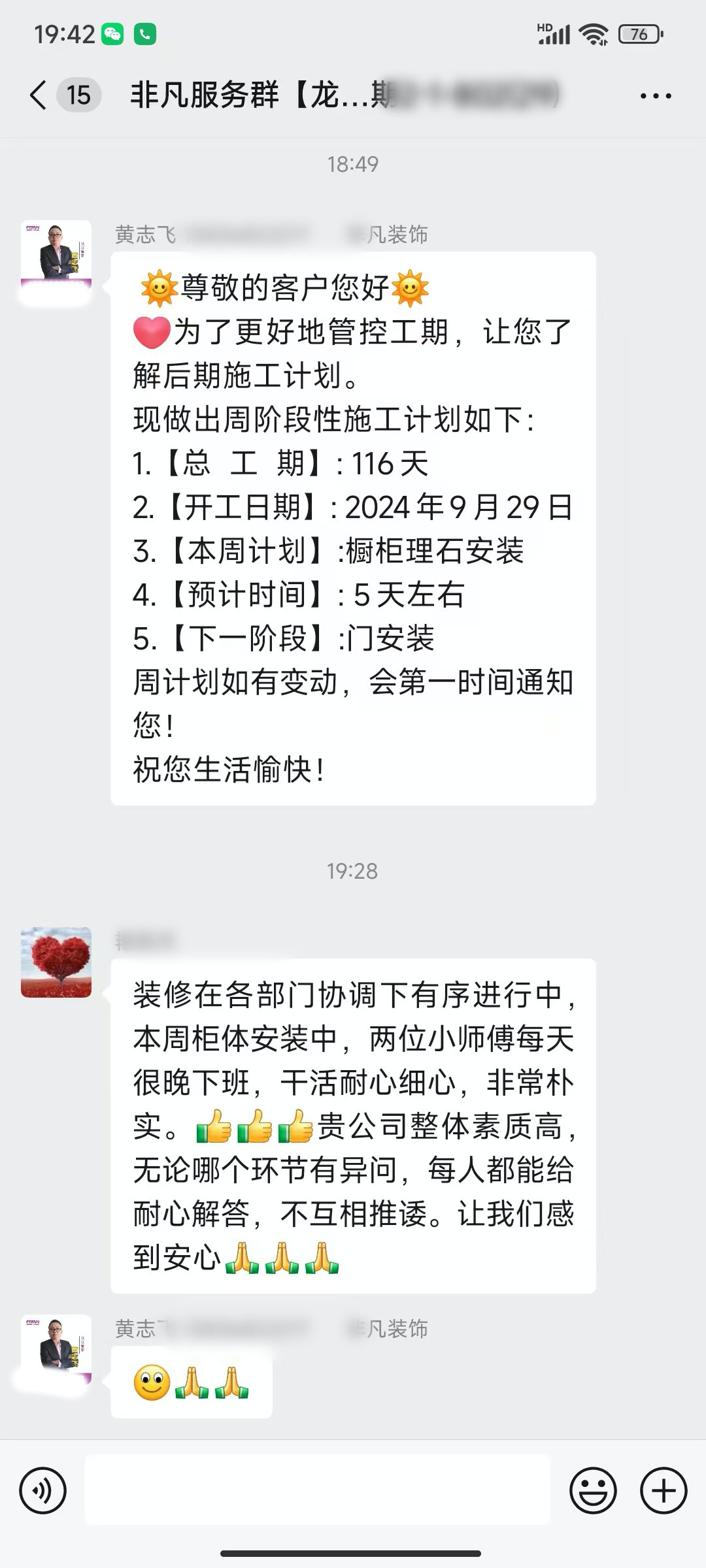The width and height of the screenshot is (706, 1568).
Task: Open 黄志飞's avatar above the 尊敬的客户 message
Action: tap(56, 256)
